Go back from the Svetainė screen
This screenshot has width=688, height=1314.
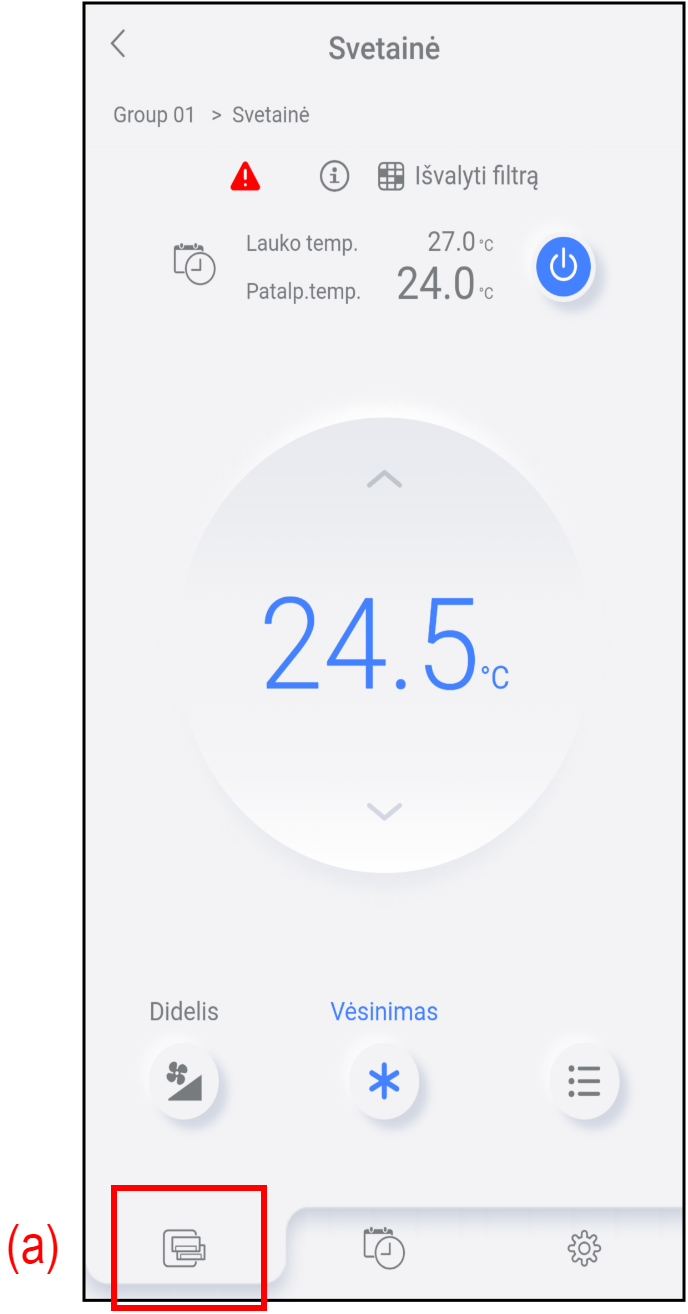[x=119, y=44]
